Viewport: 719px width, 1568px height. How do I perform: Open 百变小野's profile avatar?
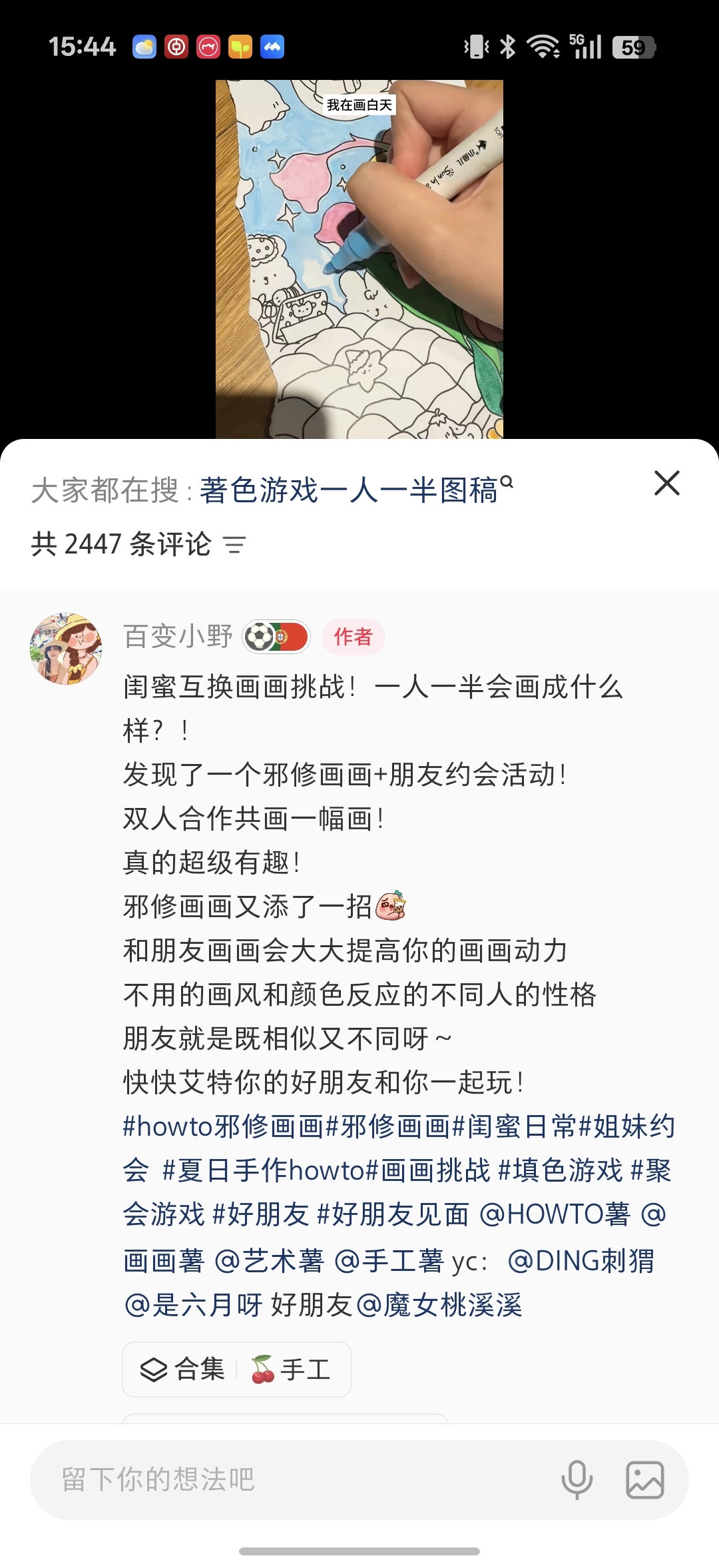click(x=66, y=649)
